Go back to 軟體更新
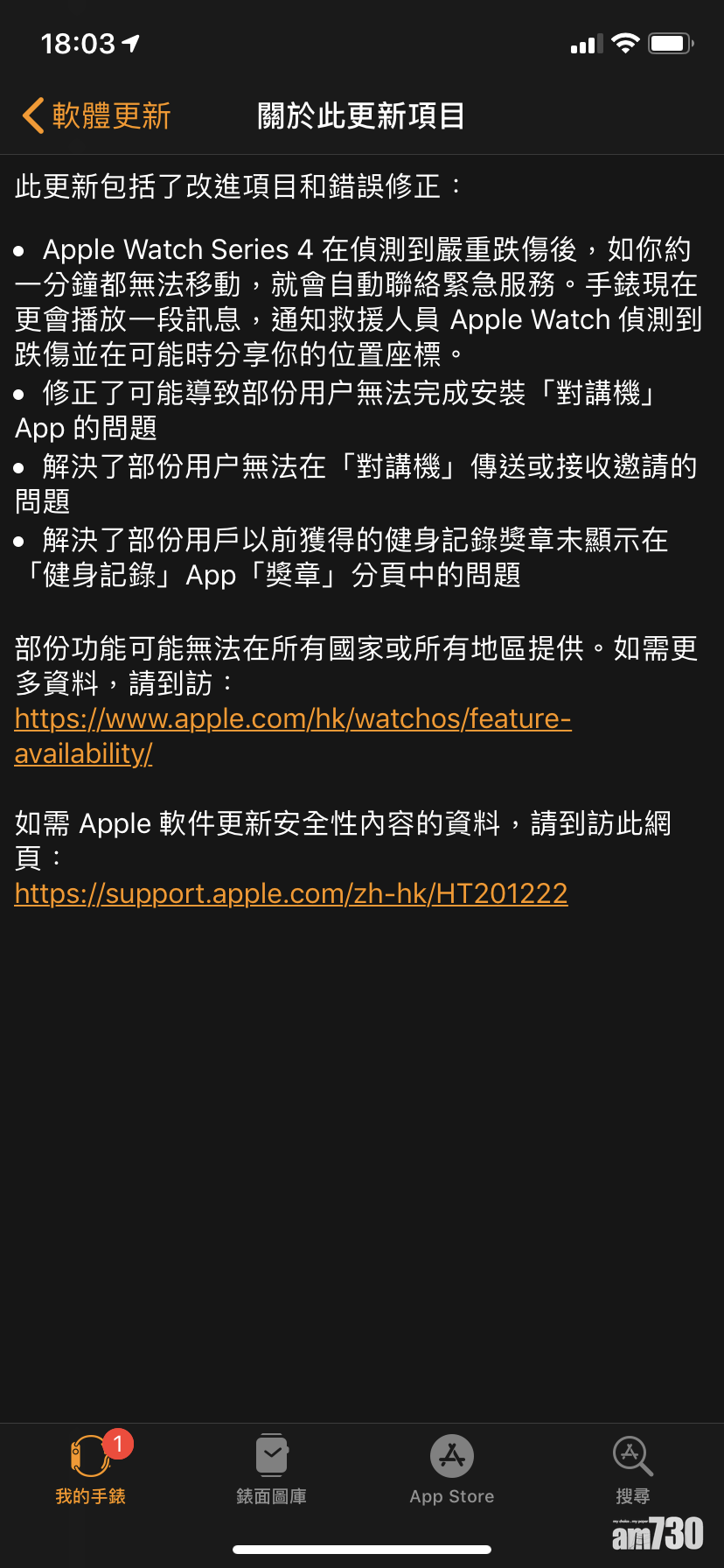724x1568 pixels. (96, 115)
